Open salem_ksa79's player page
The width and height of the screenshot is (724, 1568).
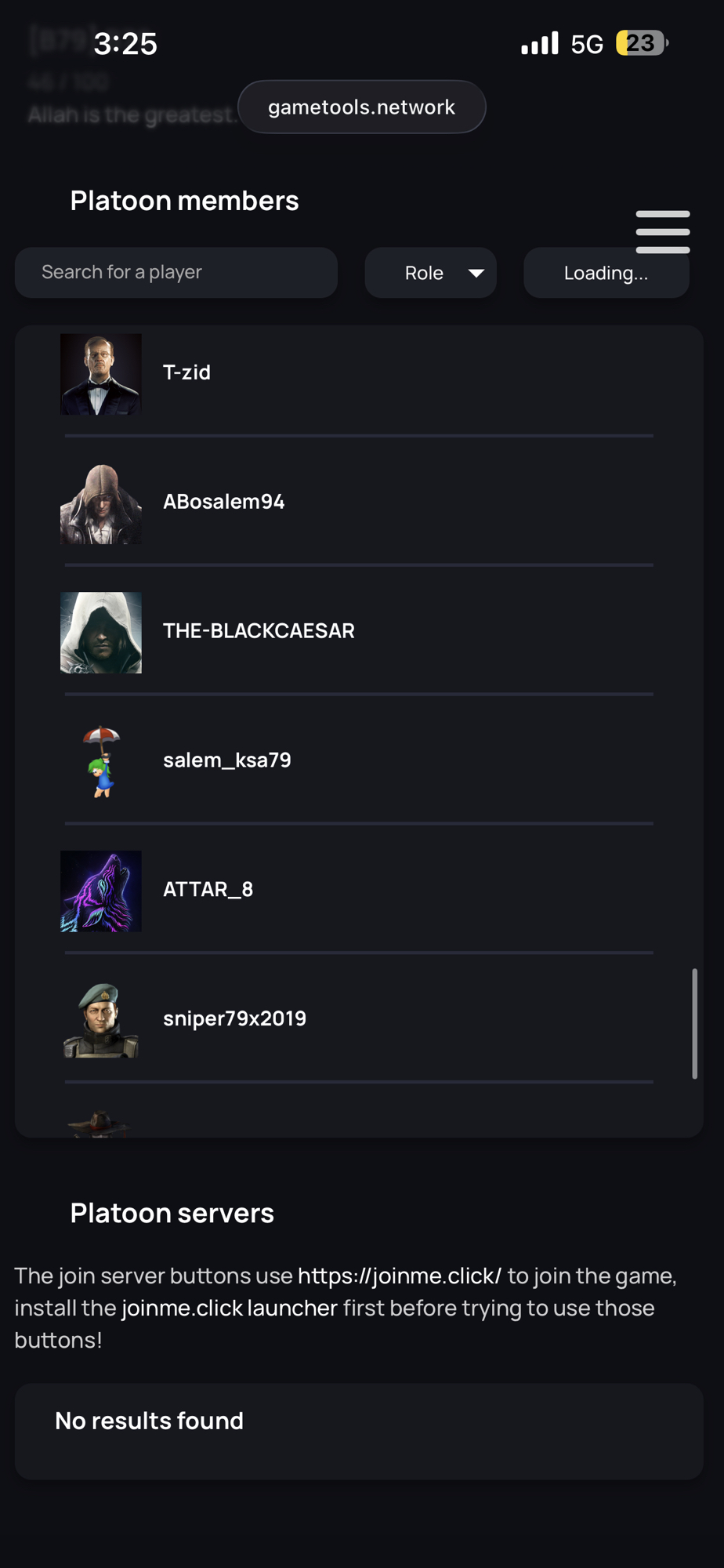point(226,760)
